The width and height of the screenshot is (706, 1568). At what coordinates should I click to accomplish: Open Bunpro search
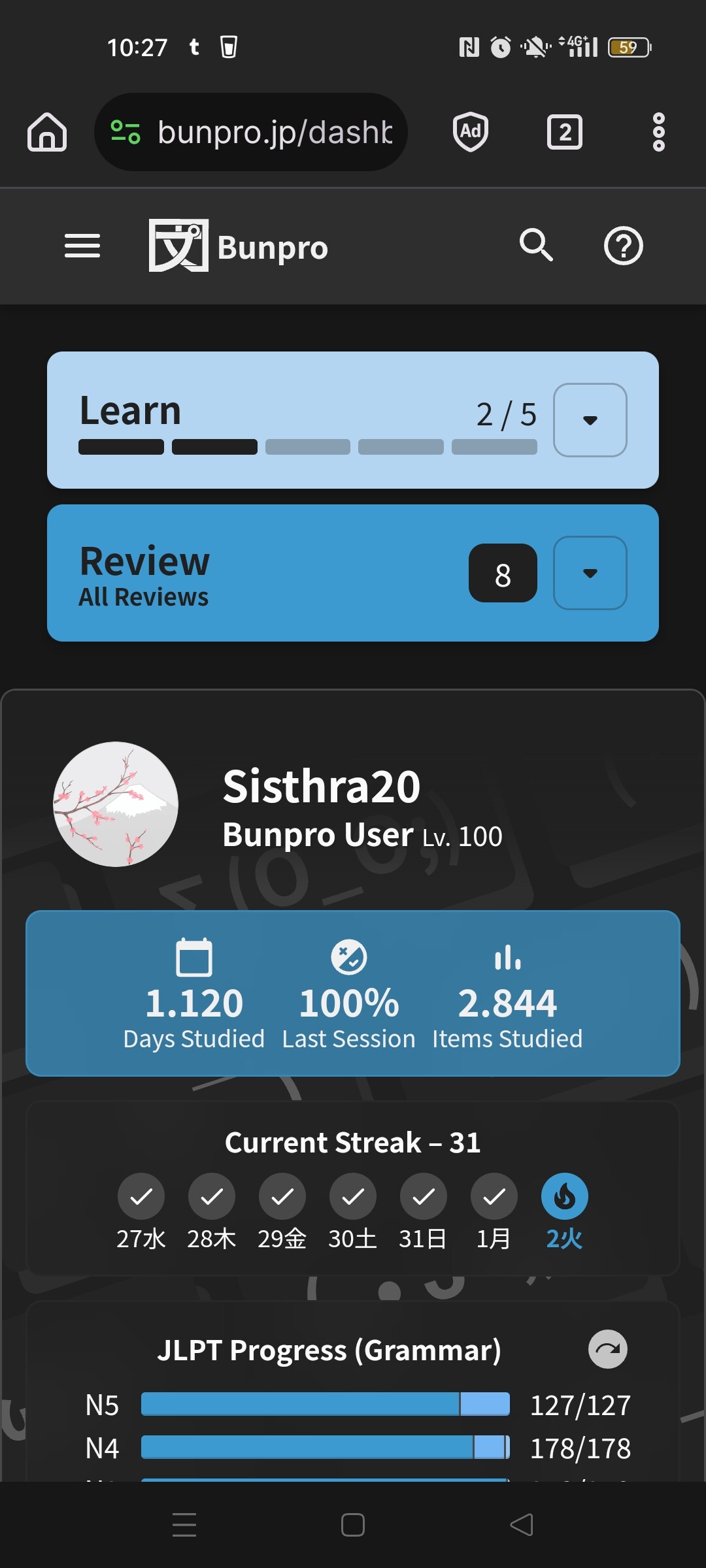[536, 246]
